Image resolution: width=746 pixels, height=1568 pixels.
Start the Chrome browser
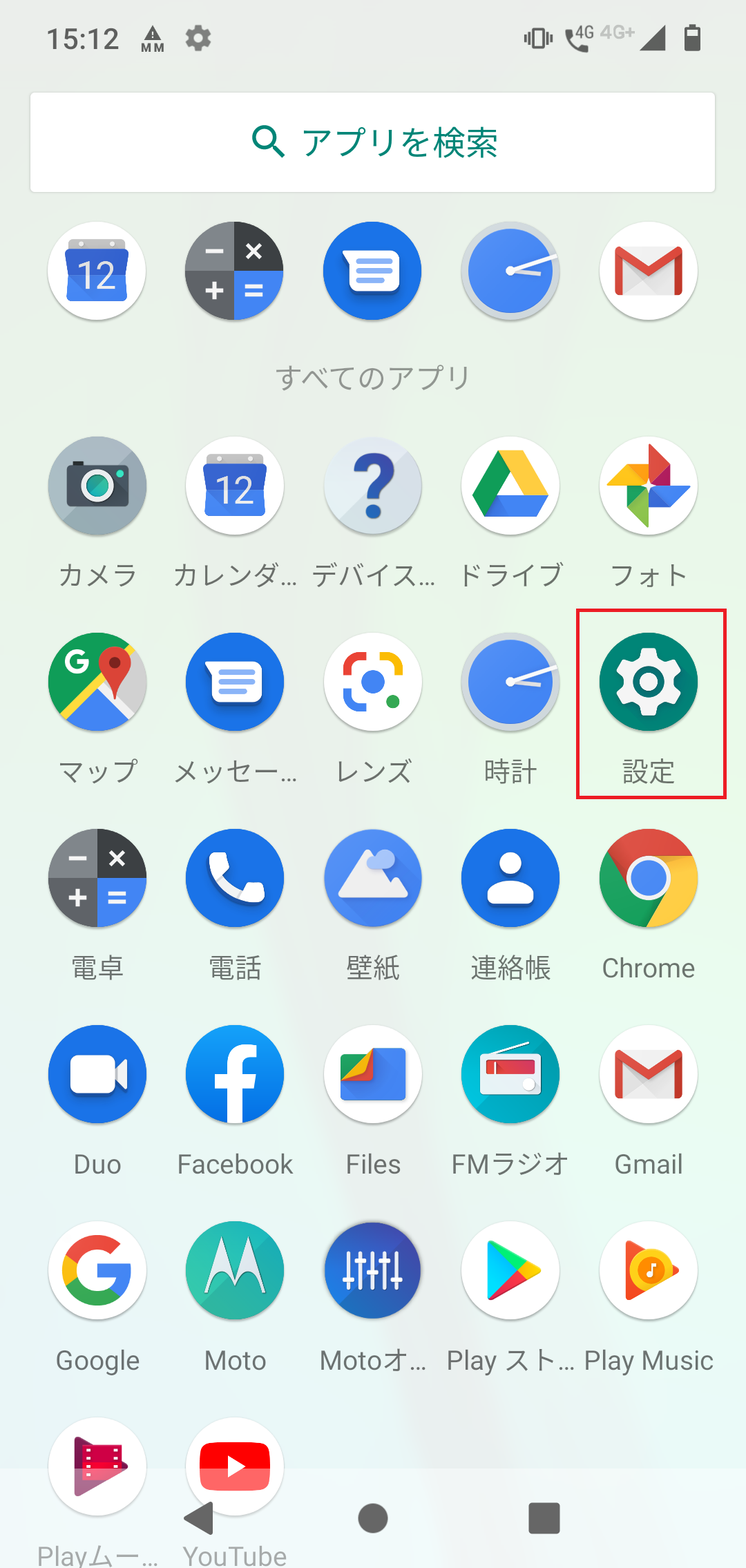[x=648, y=877]
